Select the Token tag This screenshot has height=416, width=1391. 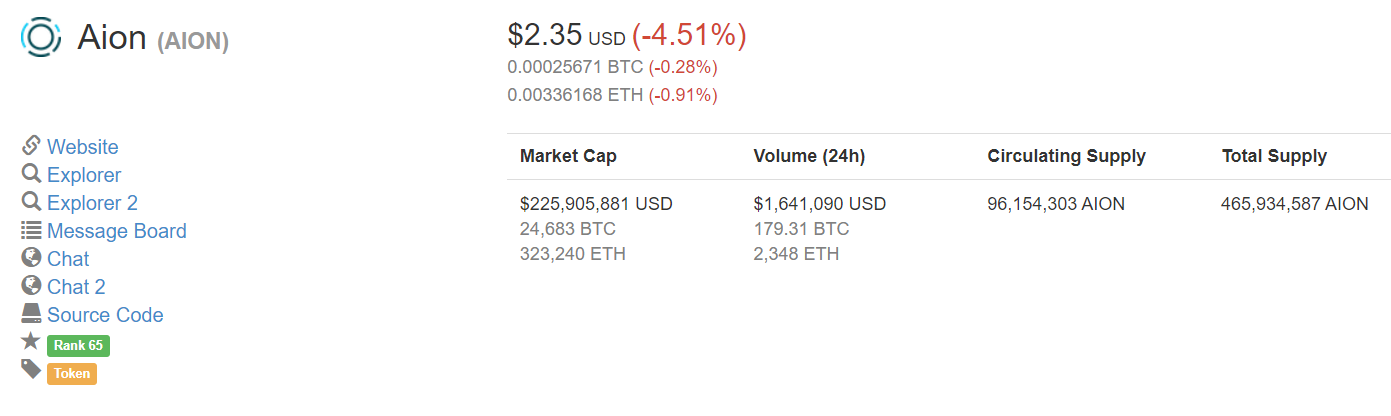pyautogui.click(x=72, y=374)
